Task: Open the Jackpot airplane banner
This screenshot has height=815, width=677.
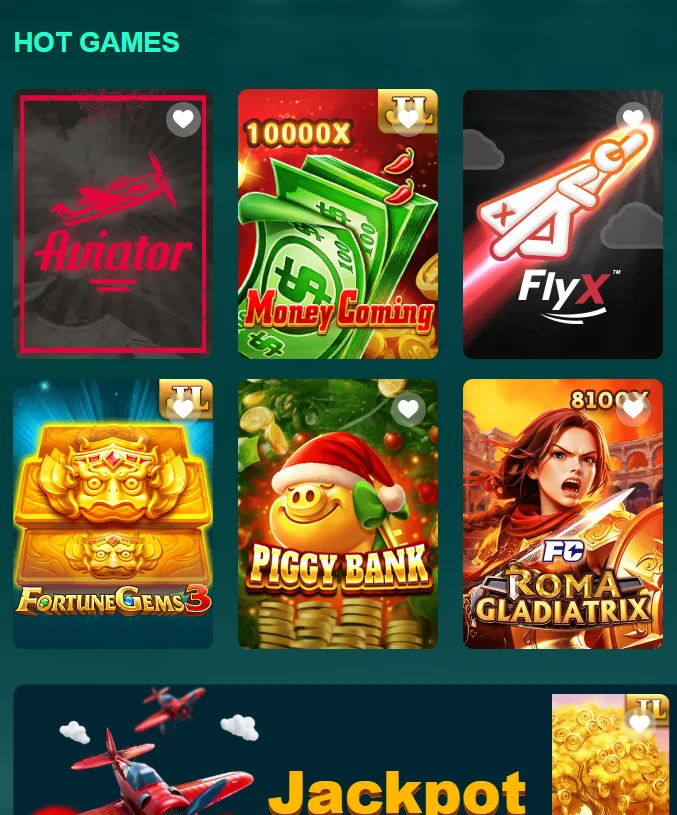Action: (x=280, y=760)
